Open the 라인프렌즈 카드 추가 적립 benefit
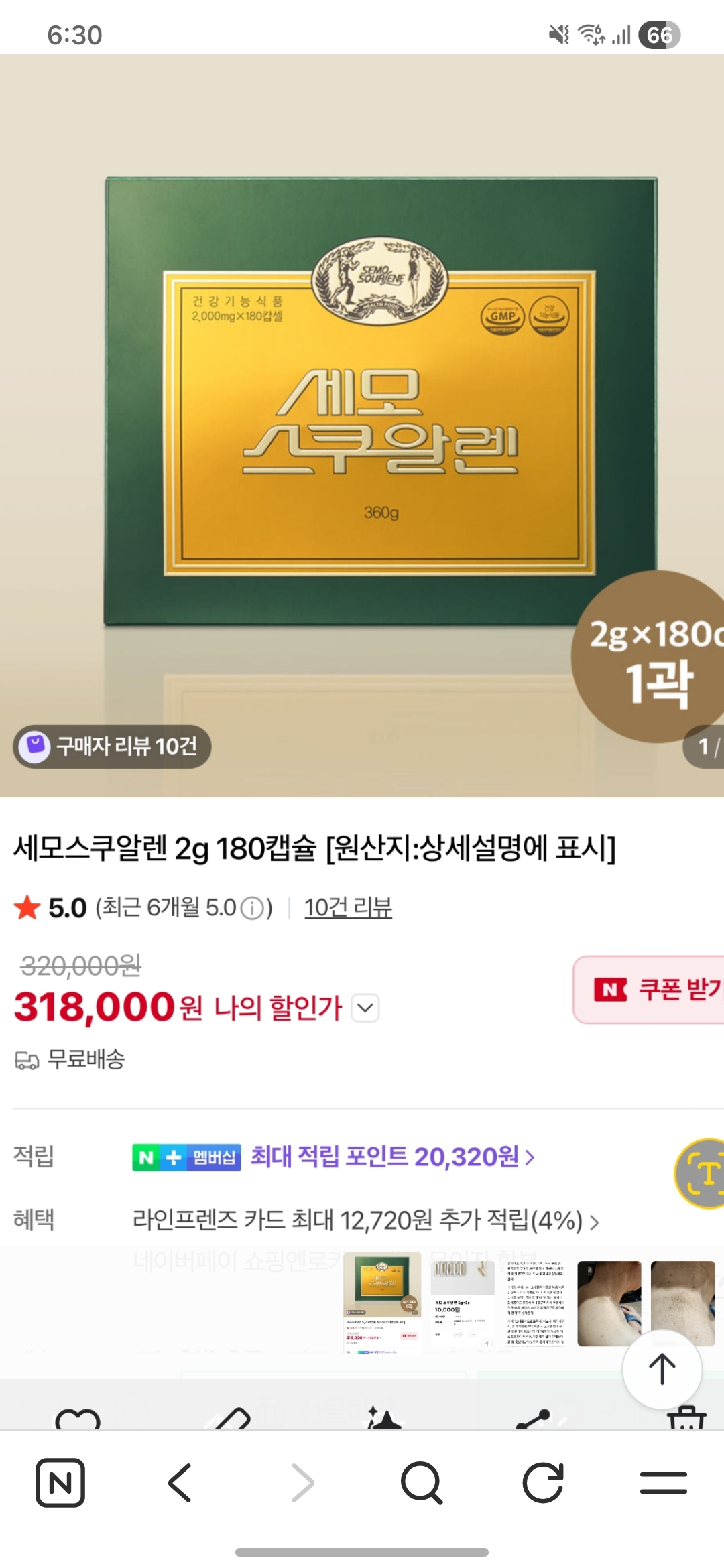724x1568 pixels. click(365, 1220)
